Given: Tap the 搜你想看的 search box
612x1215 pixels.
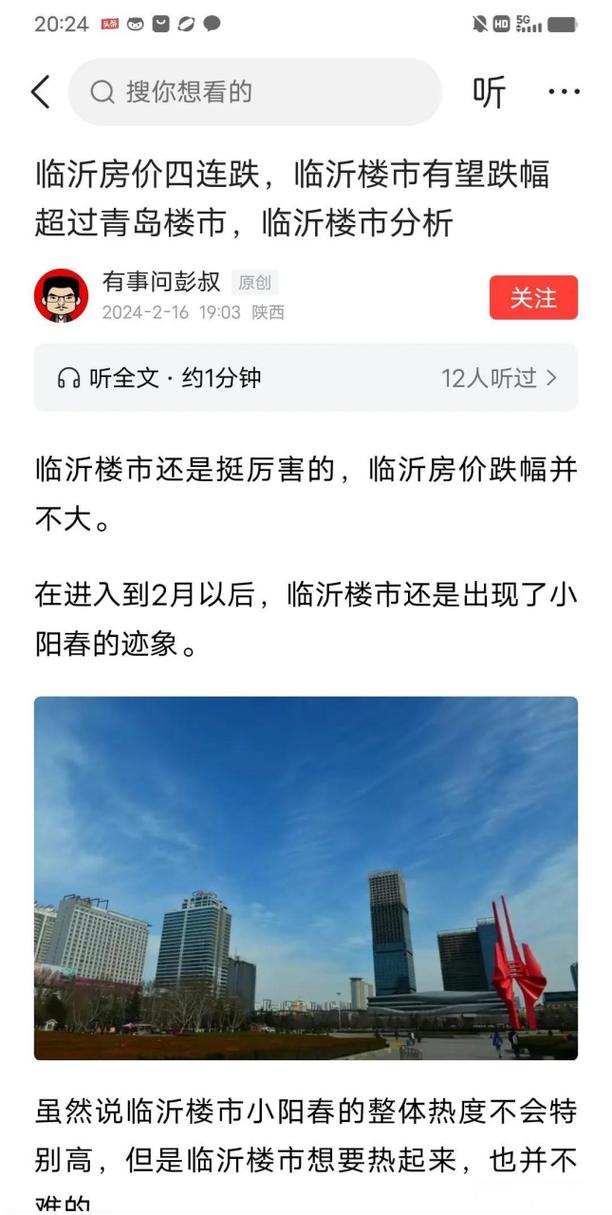Looking at the screenshot, I should [255, 92].
